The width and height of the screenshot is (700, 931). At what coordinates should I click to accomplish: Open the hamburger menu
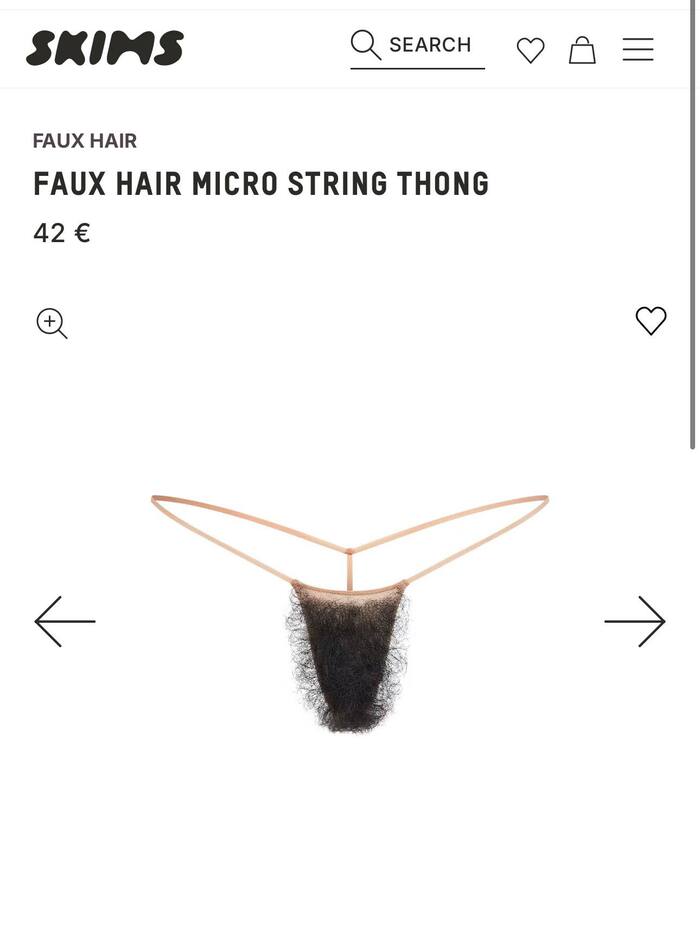tap(638, 50)
